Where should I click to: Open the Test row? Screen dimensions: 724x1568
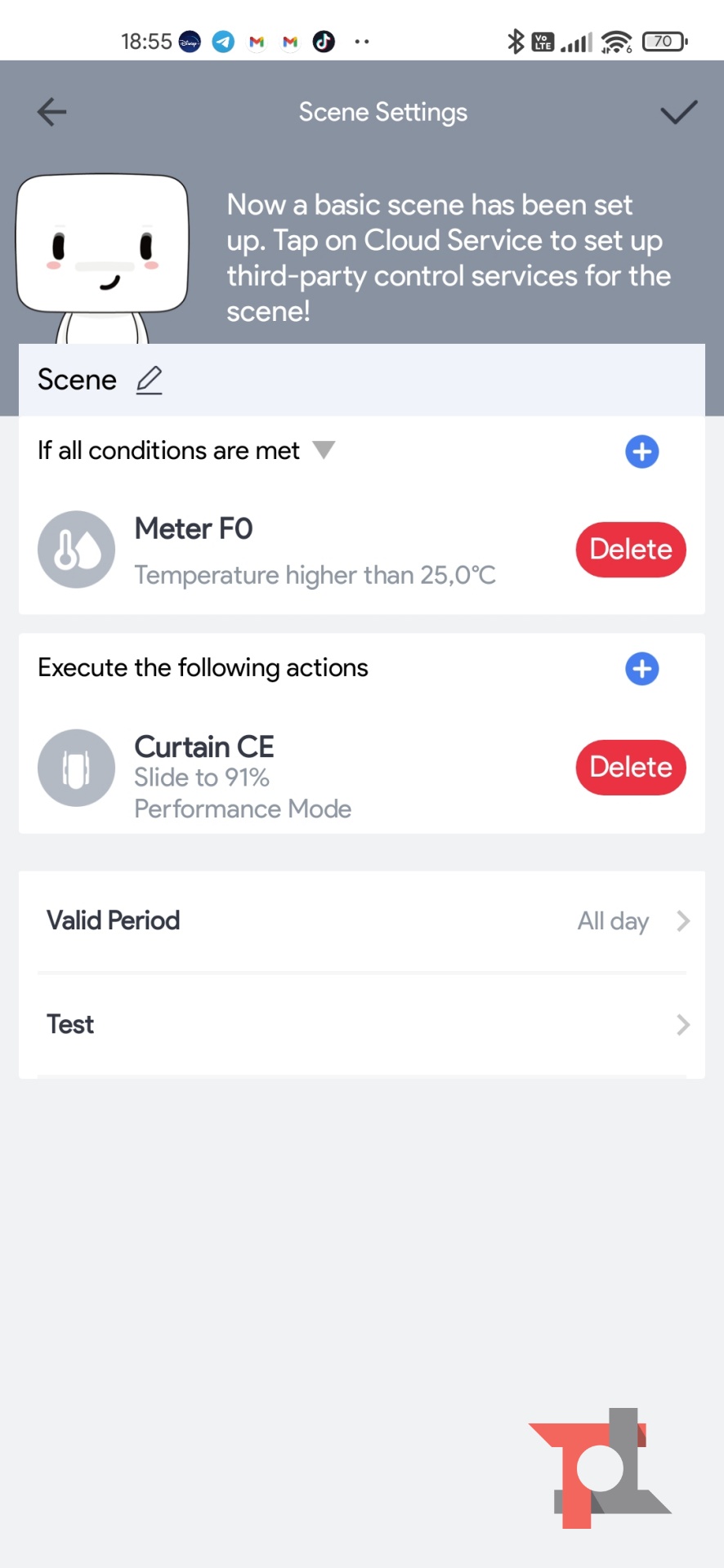[x=361, y=1025]
